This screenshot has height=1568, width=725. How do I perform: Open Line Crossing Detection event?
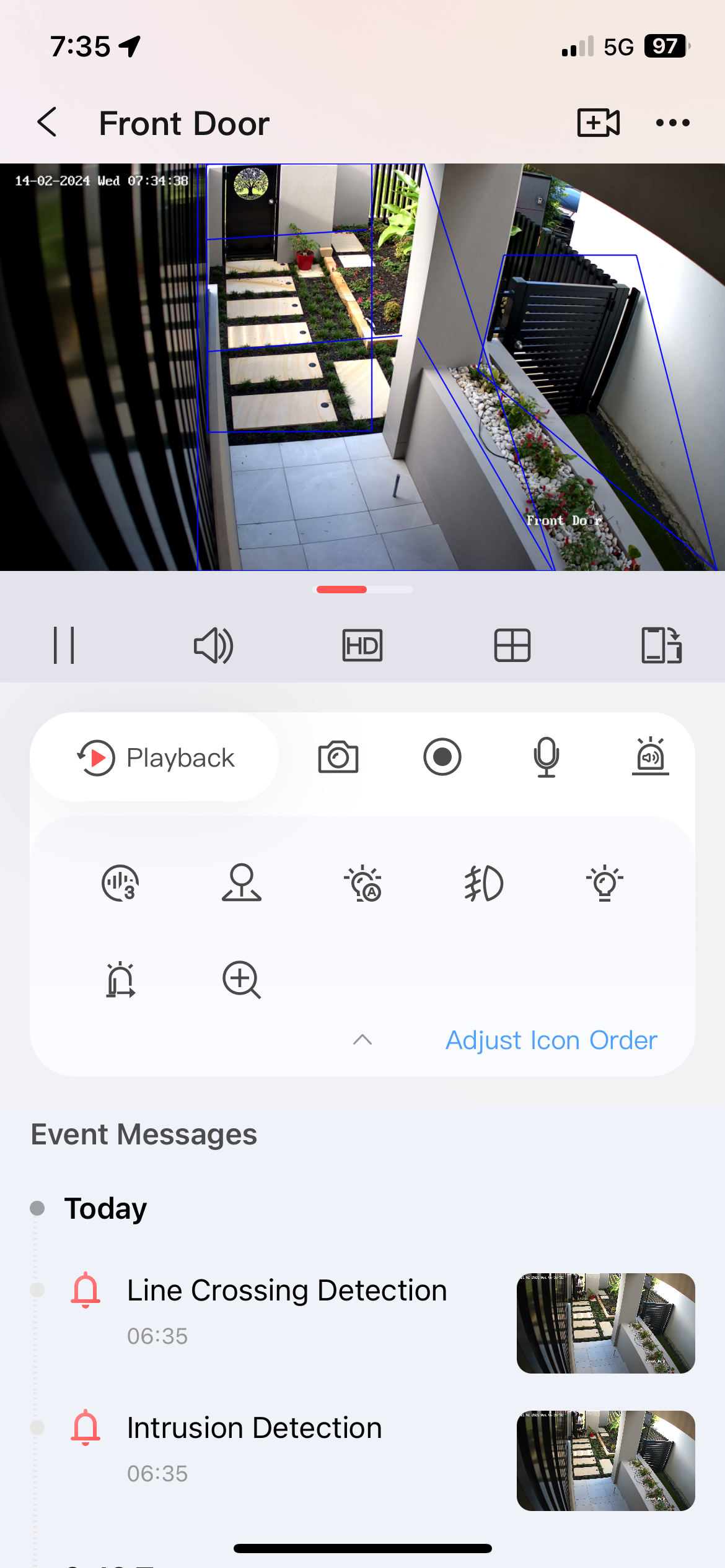pos(287,1291)
